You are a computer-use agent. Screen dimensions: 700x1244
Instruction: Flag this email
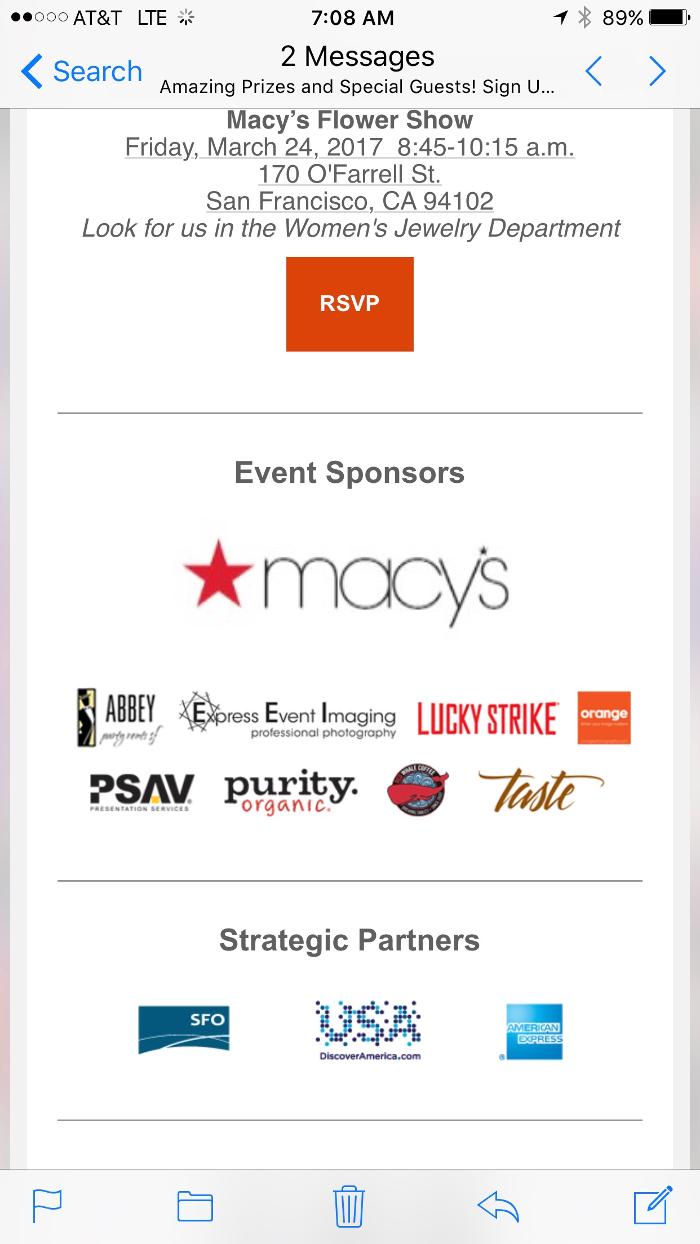tap(47, 1206)
